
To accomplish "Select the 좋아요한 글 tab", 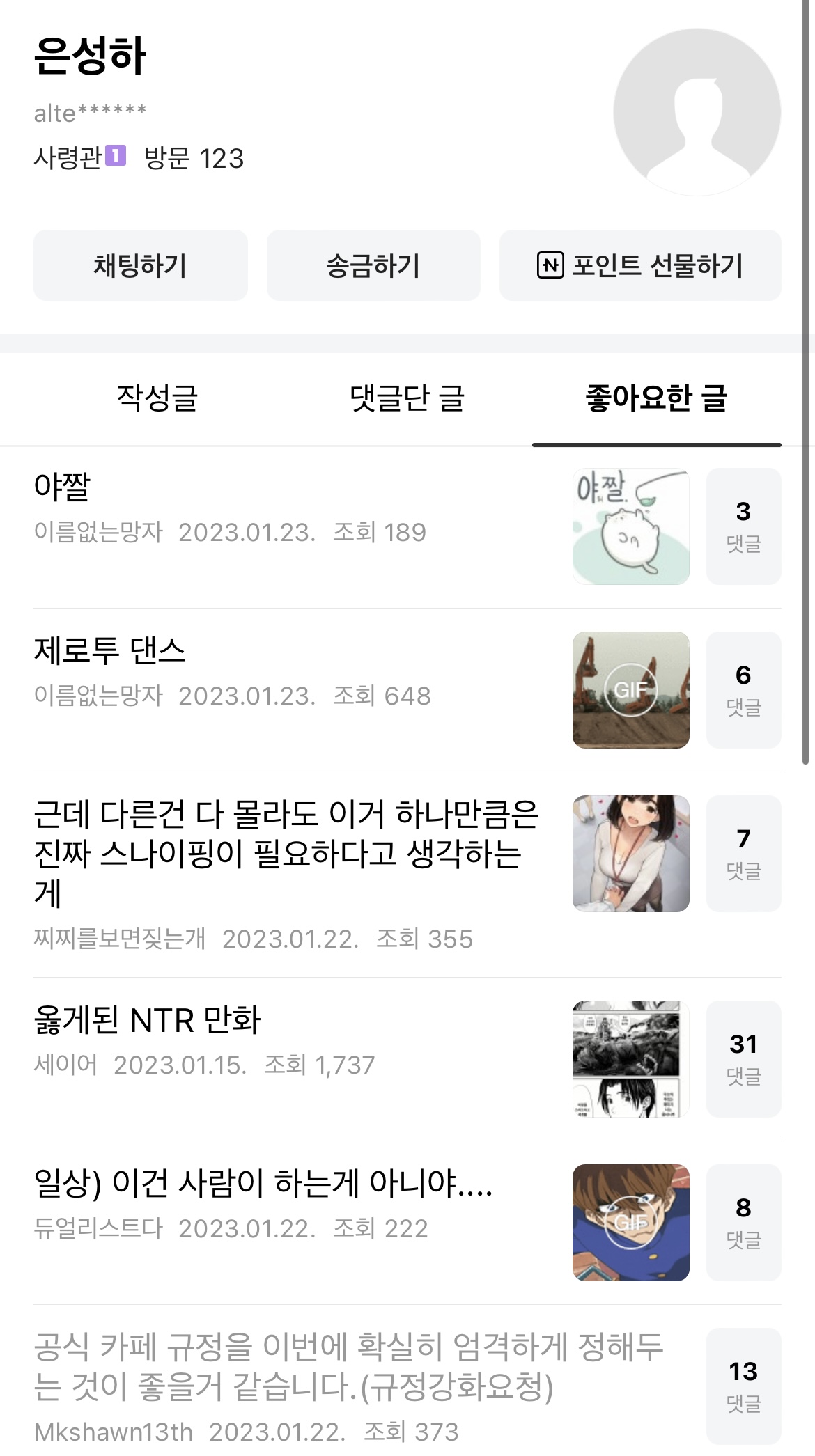I will pyautogui.click(x=656, y=398).
